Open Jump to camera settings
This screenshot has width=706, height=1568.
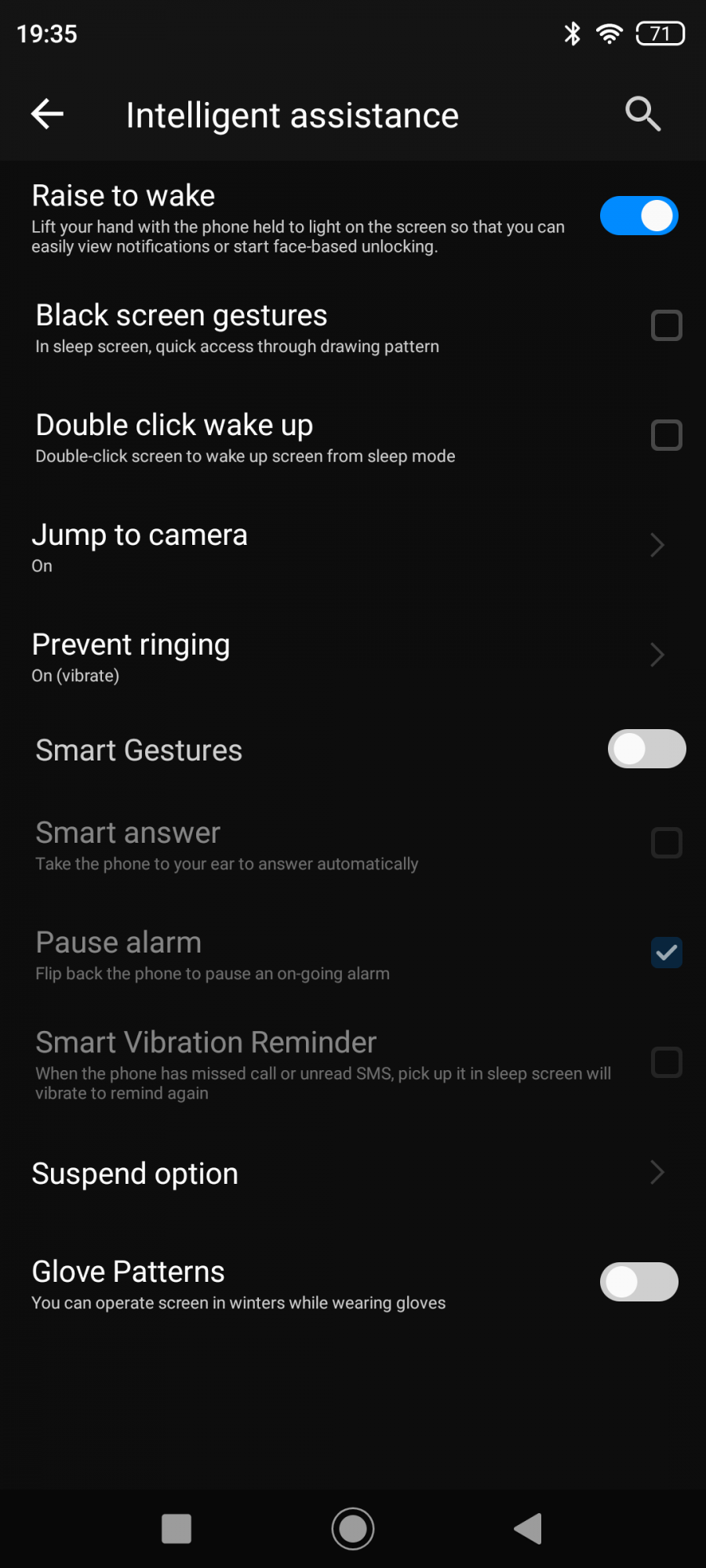pos(353,545)
